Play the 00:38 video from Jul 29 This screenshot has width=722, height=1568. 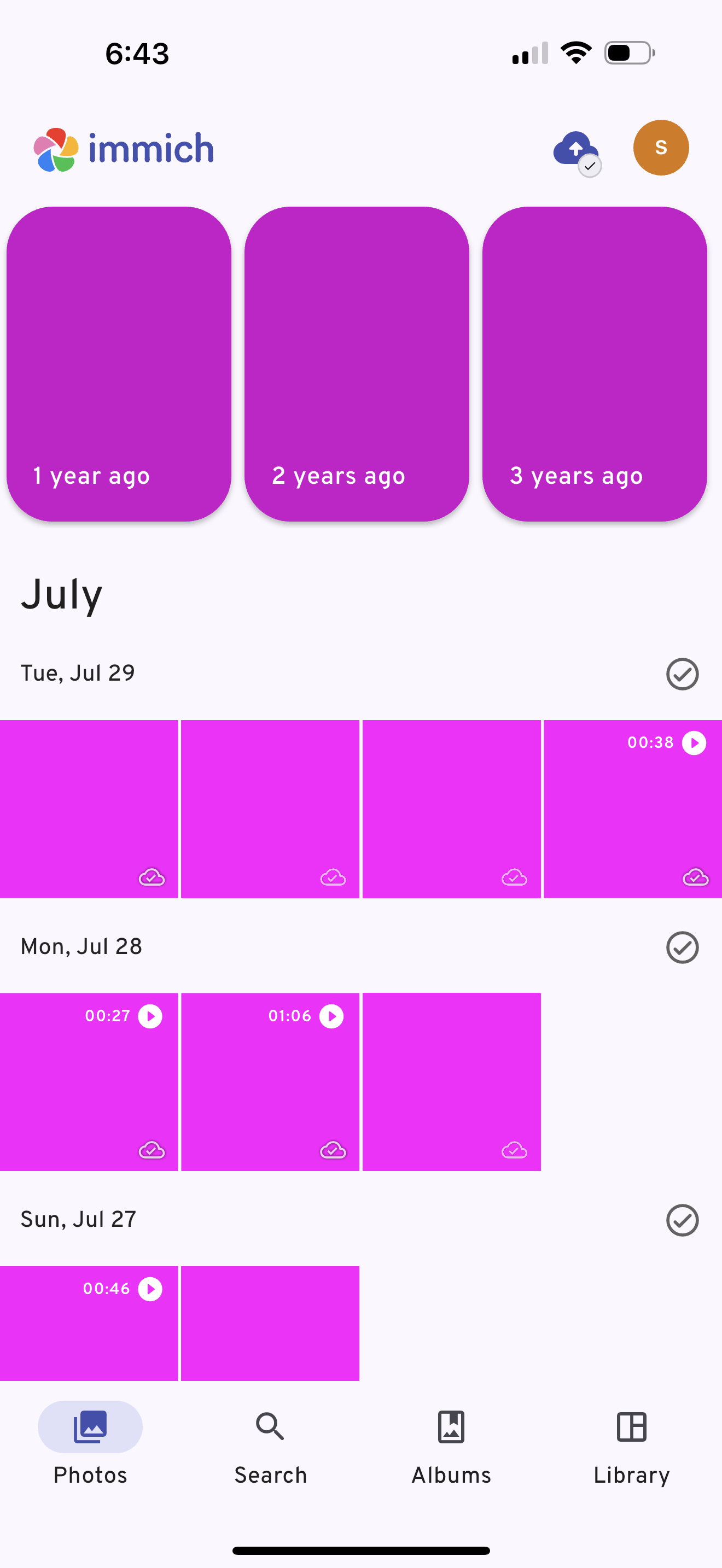tap(632, 809)
